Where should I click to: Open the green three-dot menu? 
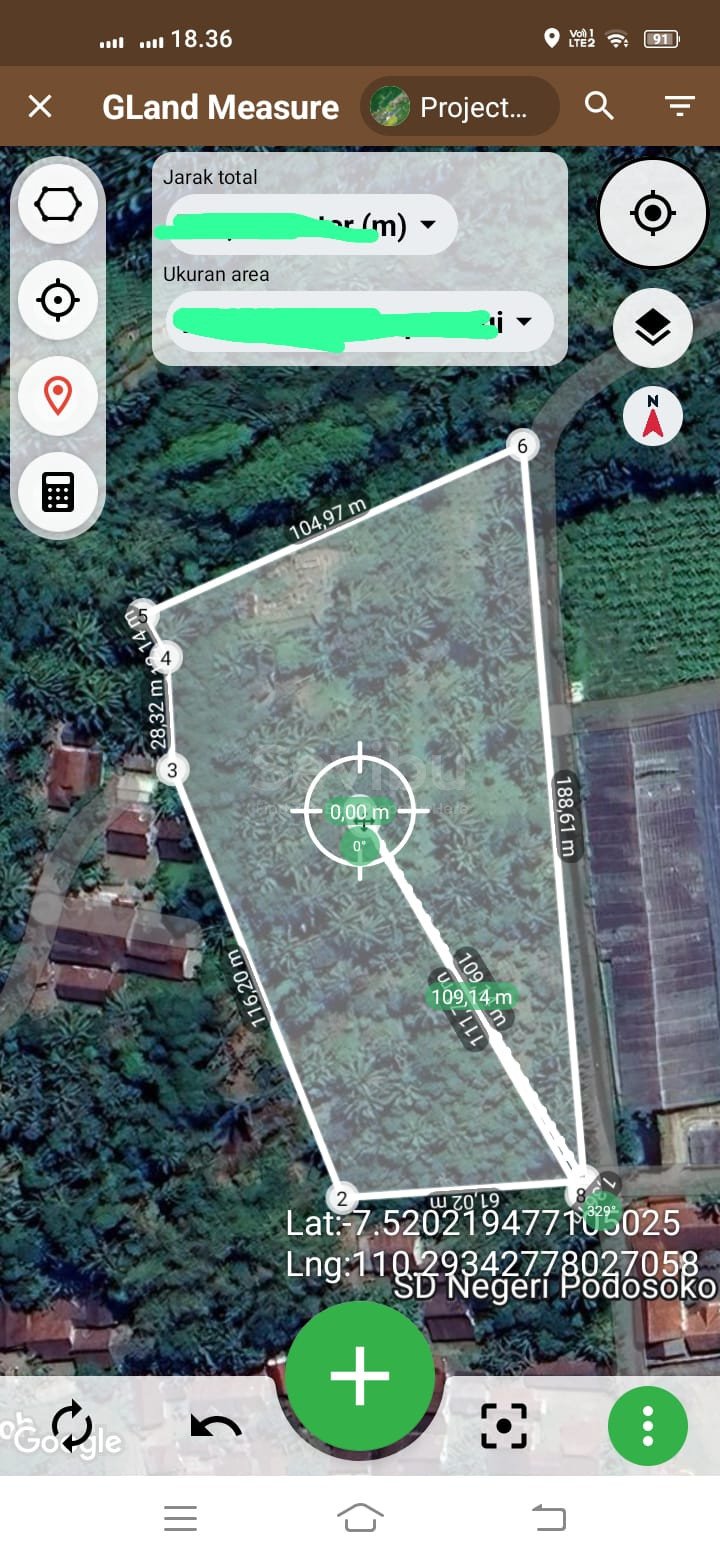(648, 1425)
